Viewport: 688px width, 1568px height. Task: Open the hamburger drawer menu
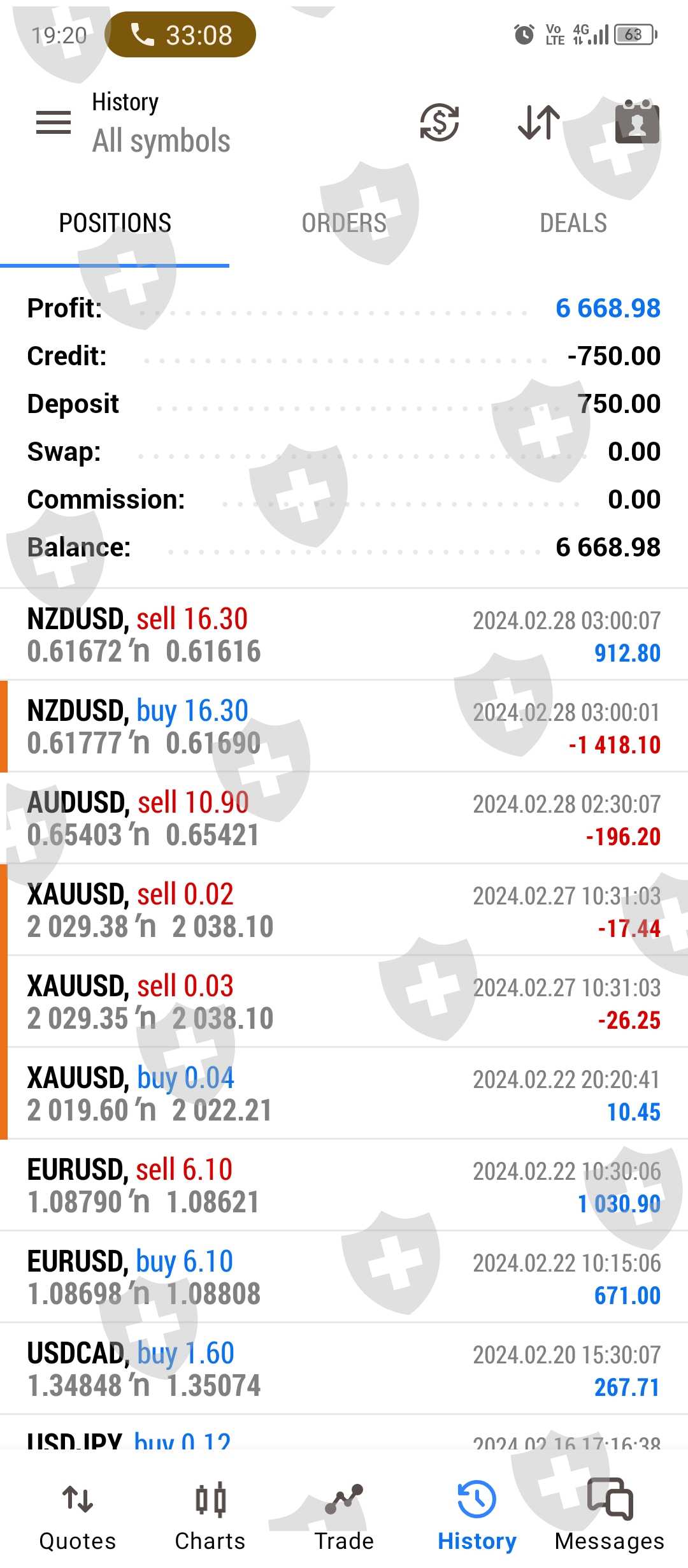[54, 122]
